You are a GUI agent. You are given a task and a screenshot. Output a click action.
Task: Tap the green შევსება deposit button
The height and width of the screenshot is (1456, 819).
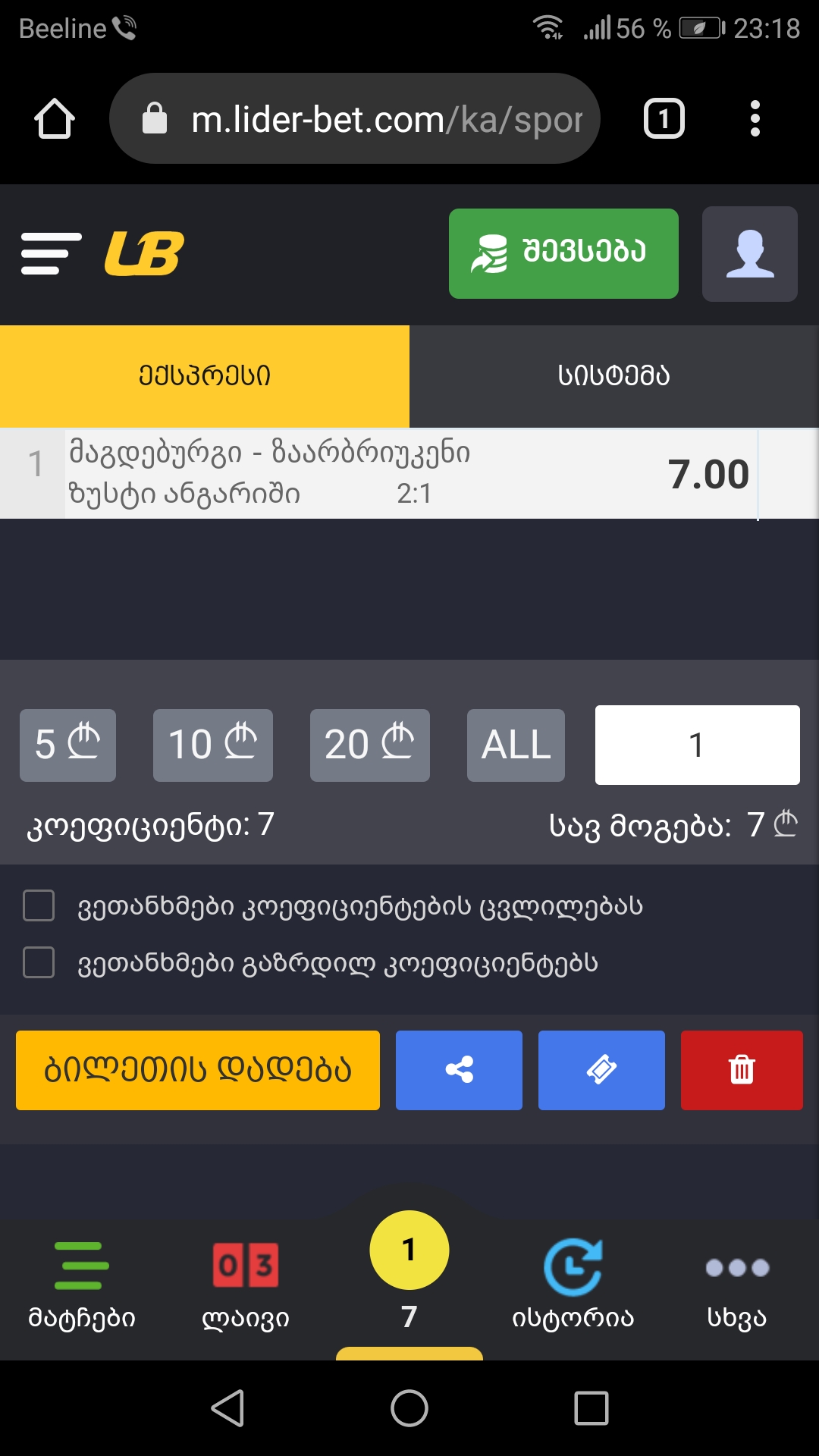[563, 253]
